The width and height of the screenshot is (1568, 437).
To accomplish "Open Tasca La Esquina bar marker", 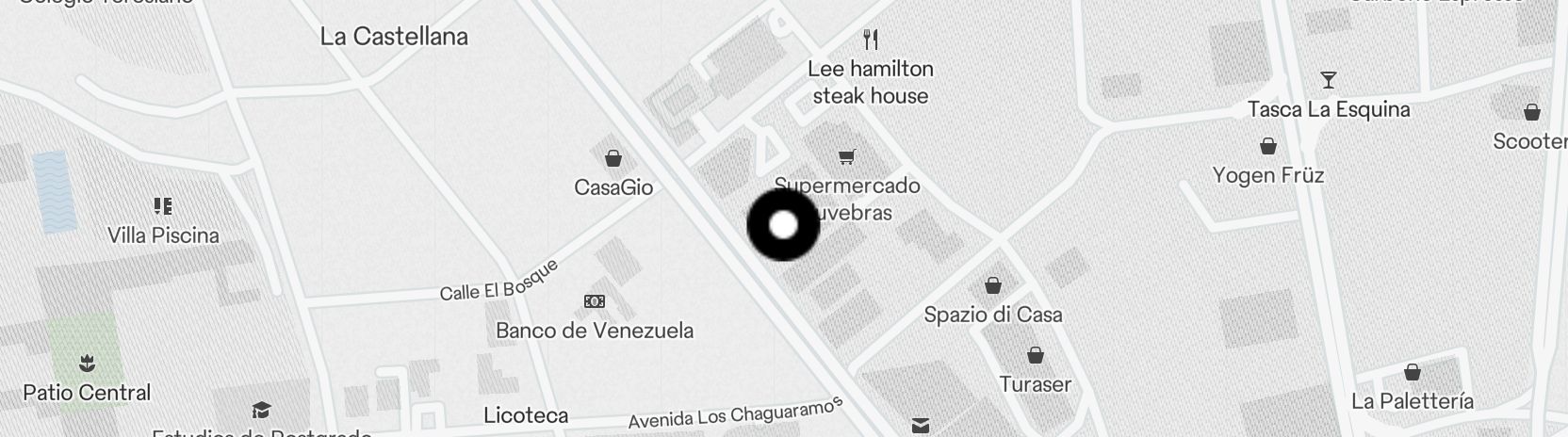I will tap(1329, 80).
